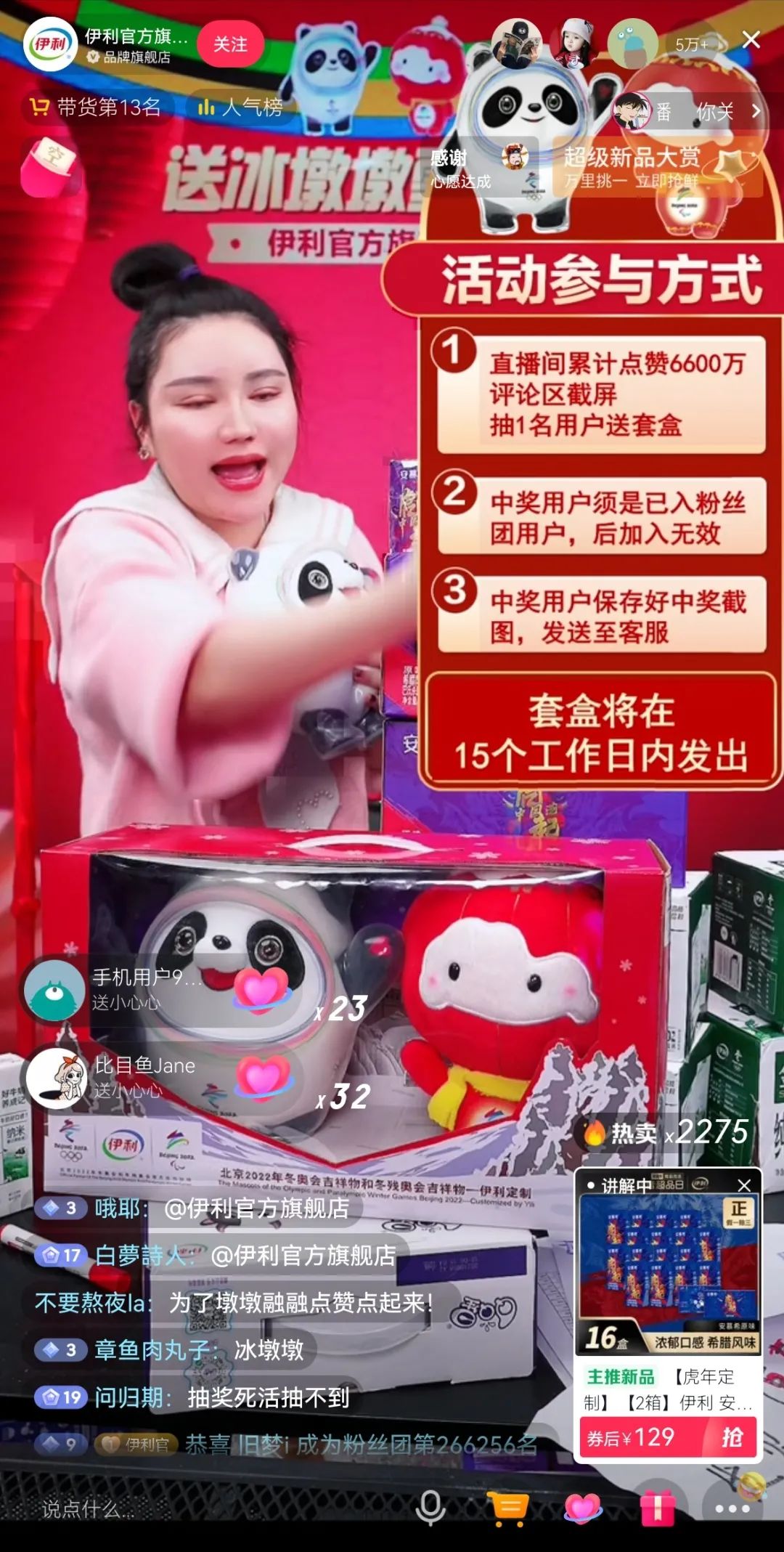
Task: Tap 抢 to grab the ¥129 deal
Action: (x=731, y=1437)
